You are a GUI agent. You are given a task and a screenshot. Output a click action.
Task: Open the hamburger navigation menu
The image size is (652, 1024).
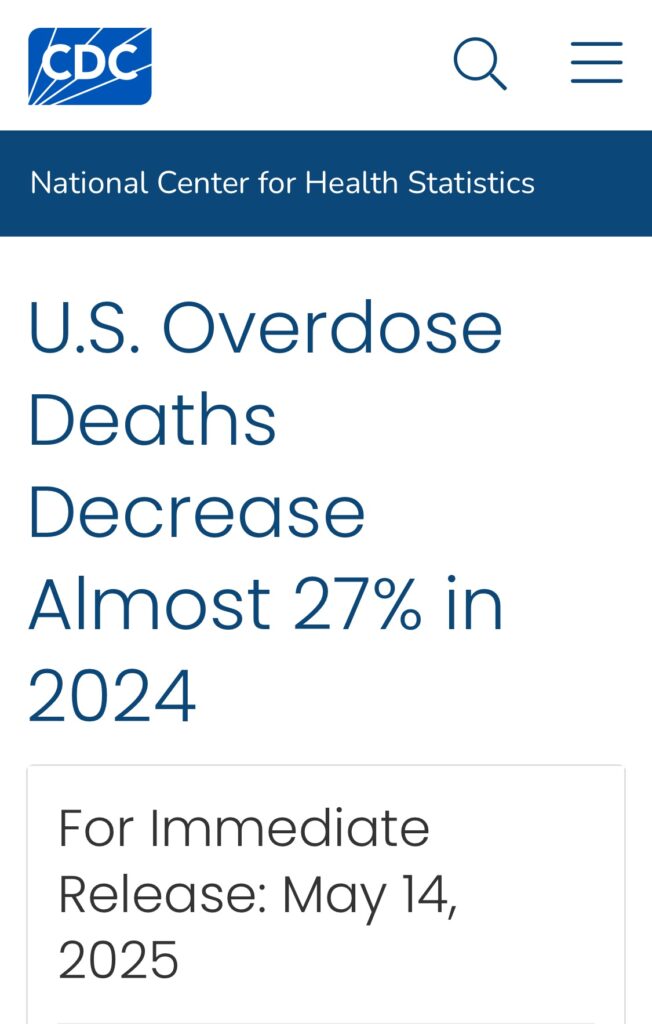(597, 63)
